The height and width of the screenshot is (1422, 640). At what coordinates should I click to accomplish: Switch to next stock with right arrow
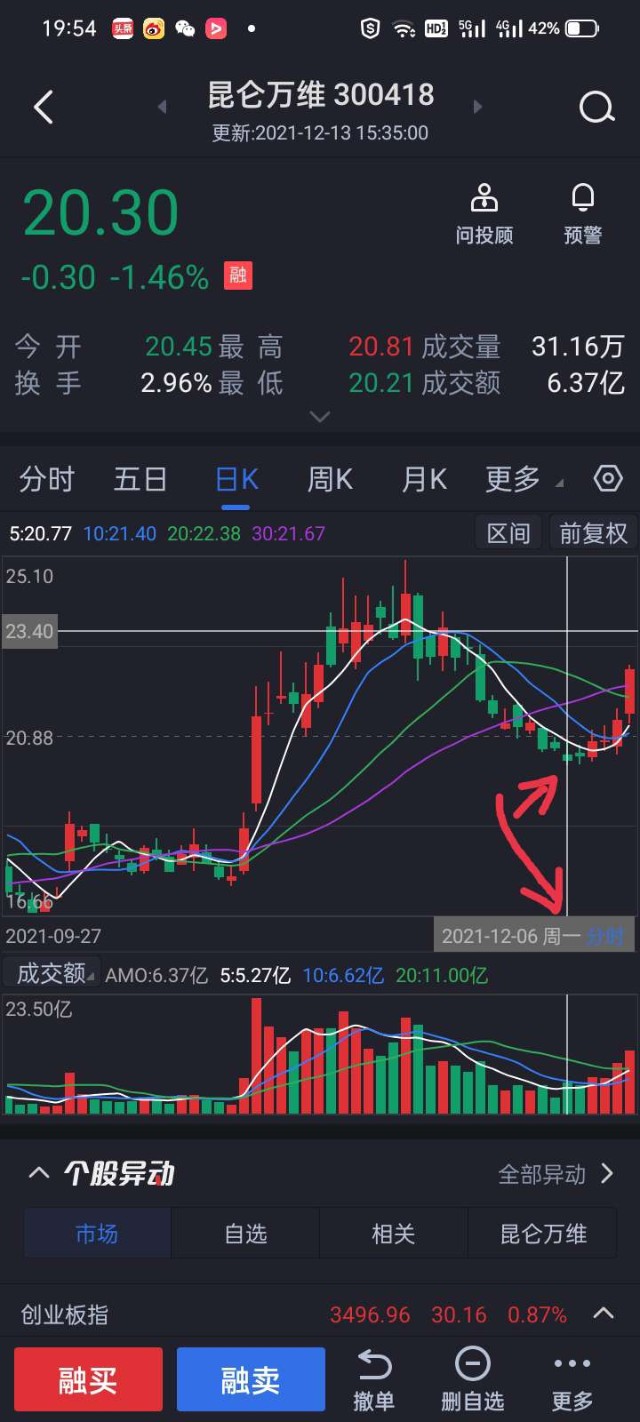coord(478,107)
